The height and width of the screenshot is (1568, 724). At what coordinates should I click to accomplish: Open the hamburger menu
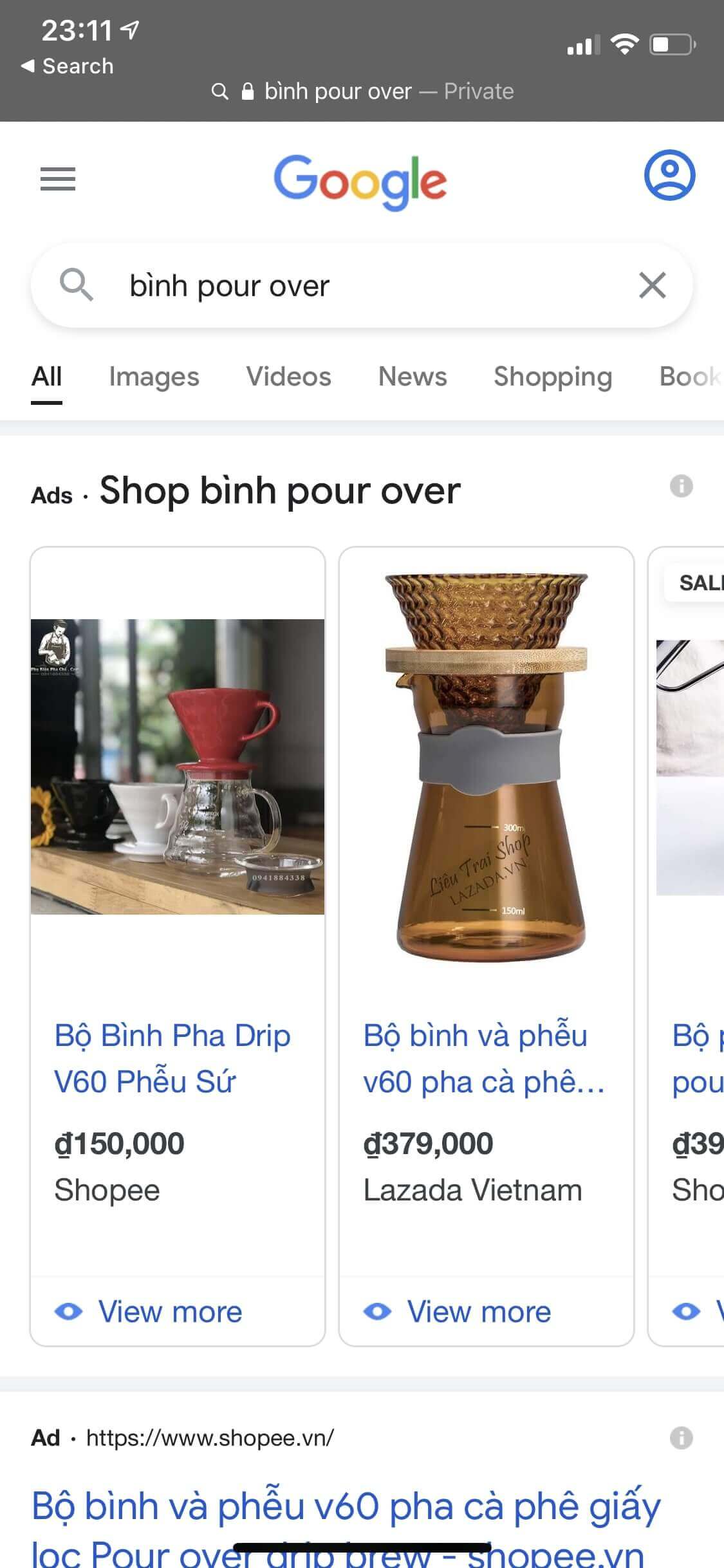[57, 178]
